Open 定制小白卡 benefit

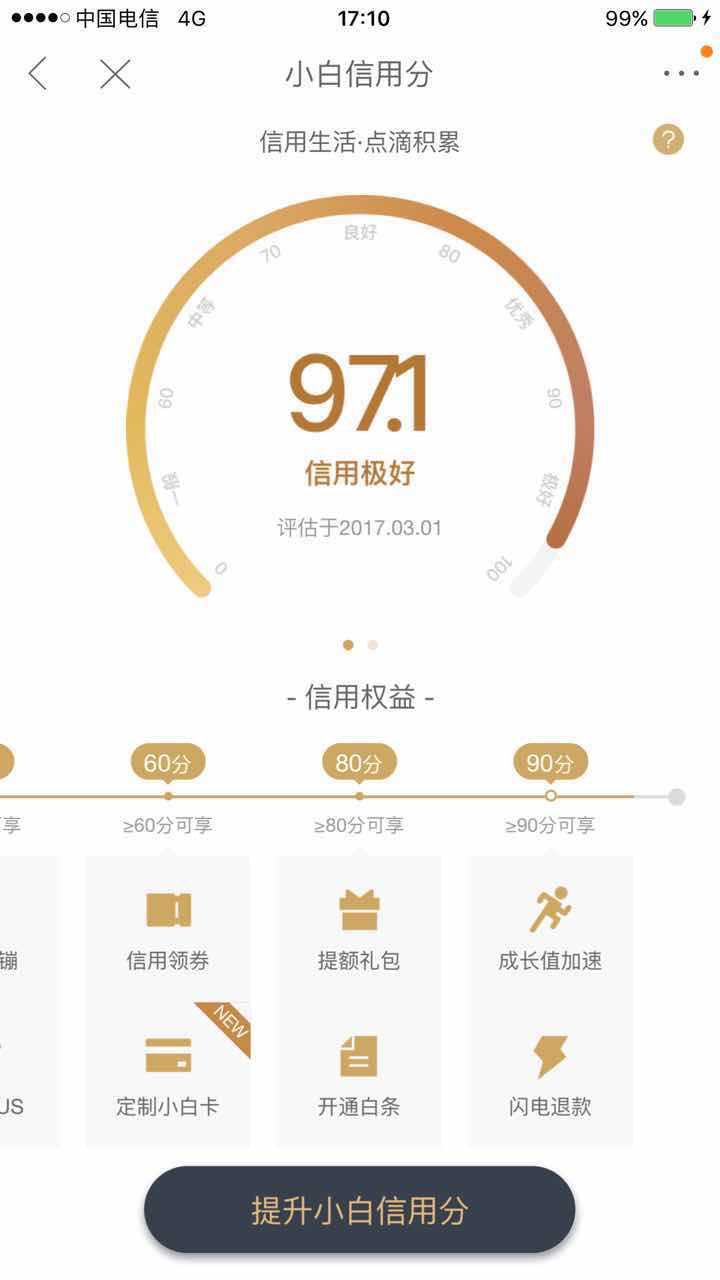168,1076
